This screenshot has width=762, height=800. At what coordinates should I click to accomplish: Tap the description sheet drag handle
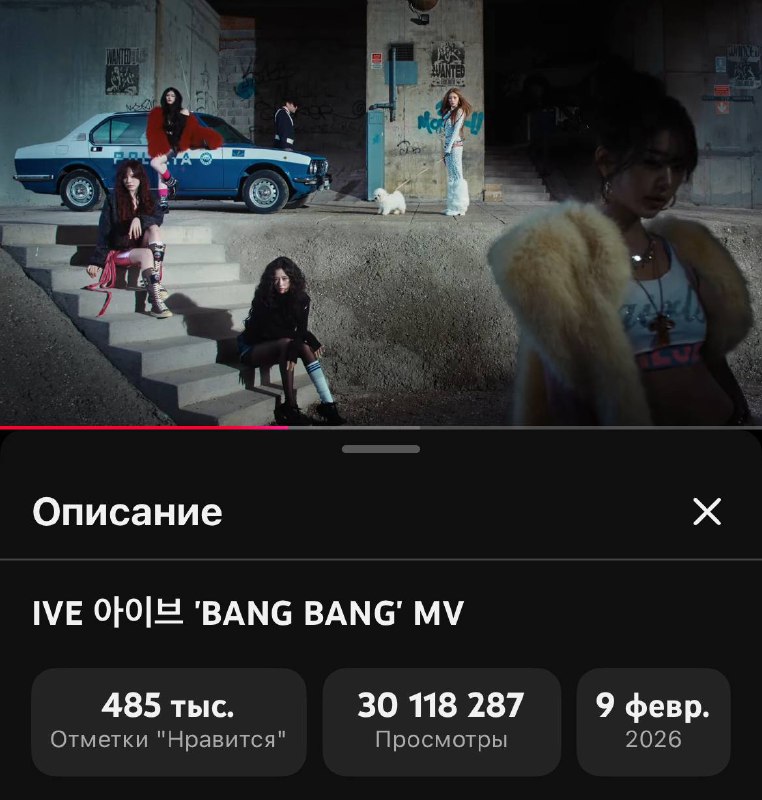[381, 449]
